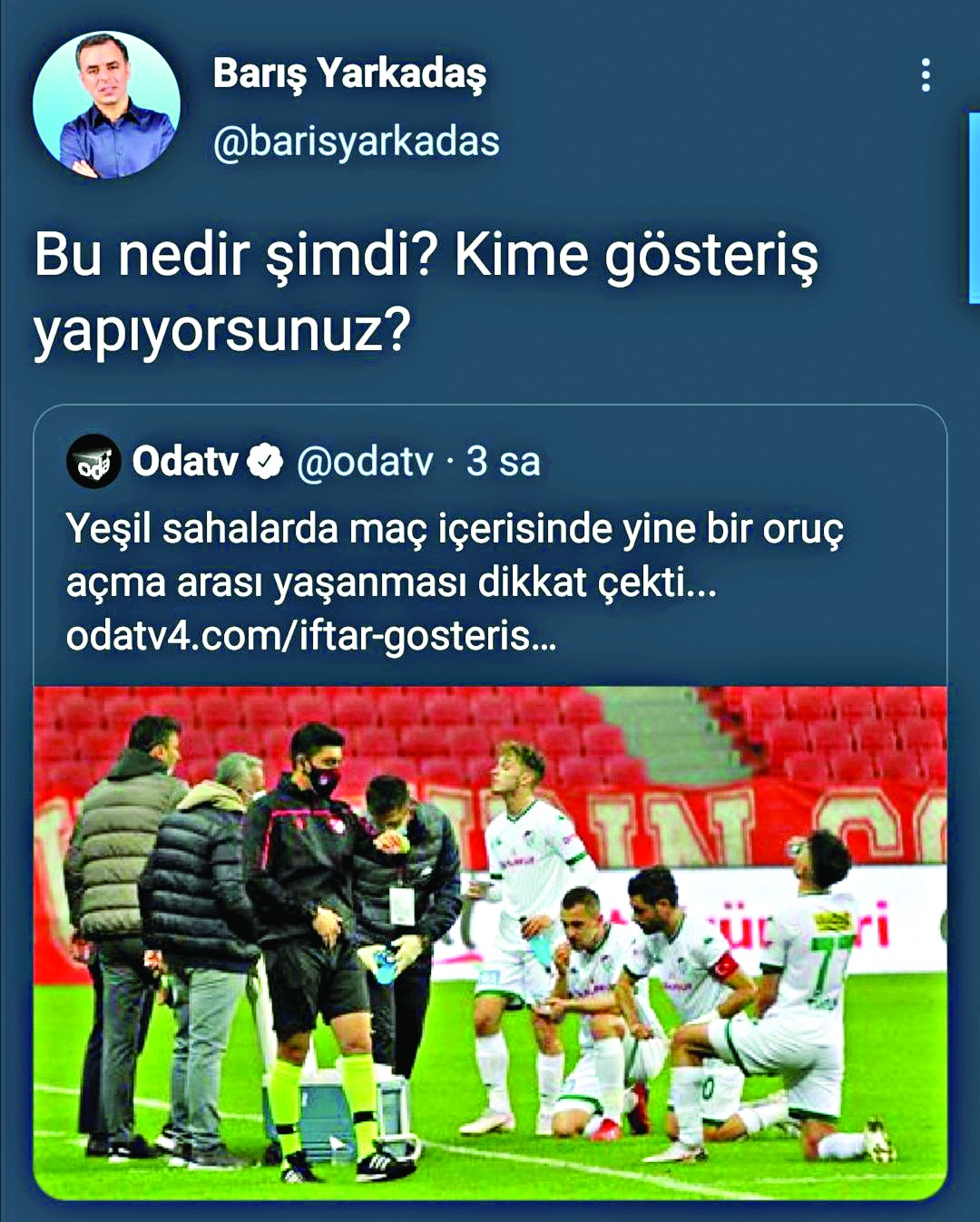Open the Odatv avatar in the quoted tweet
The height and width of the screenshot is (1222, 980).
tap(93, 462)
